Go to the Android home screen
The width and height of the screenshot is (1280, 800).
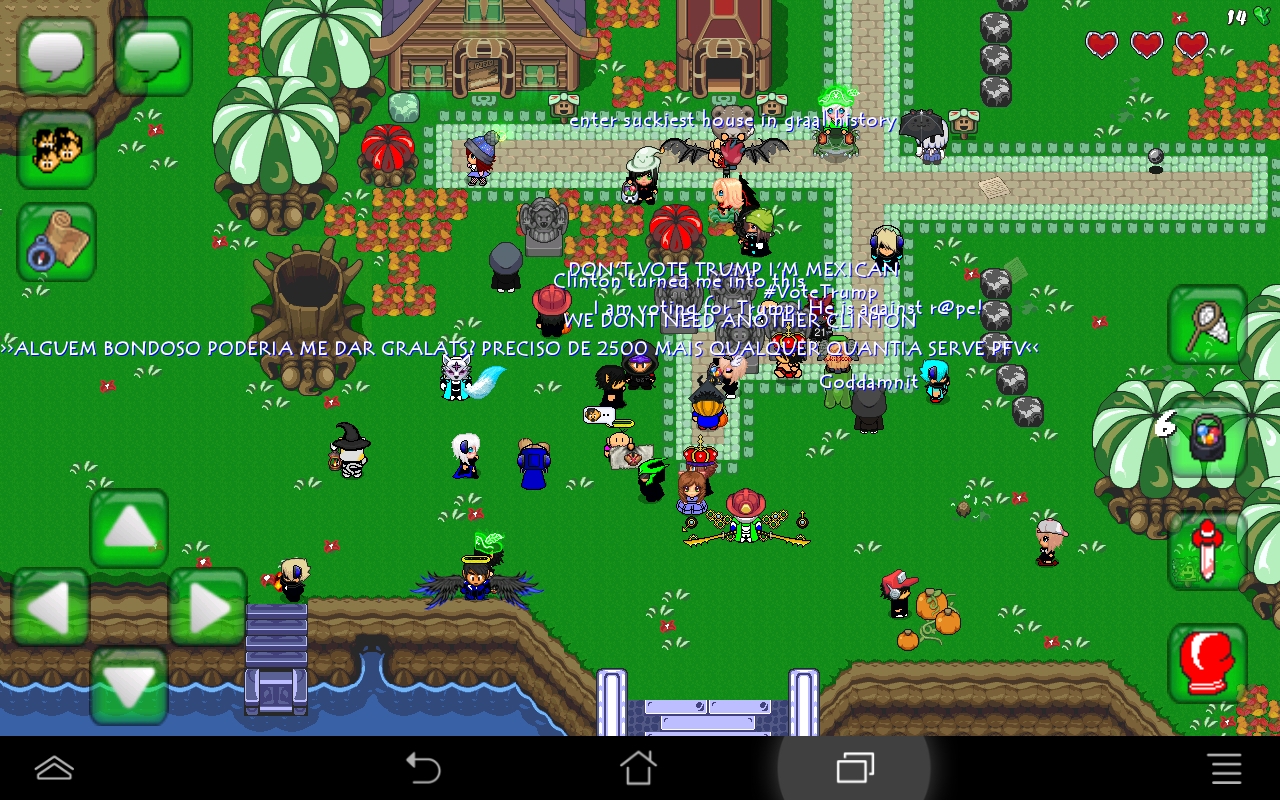click(x=638, y=768)
